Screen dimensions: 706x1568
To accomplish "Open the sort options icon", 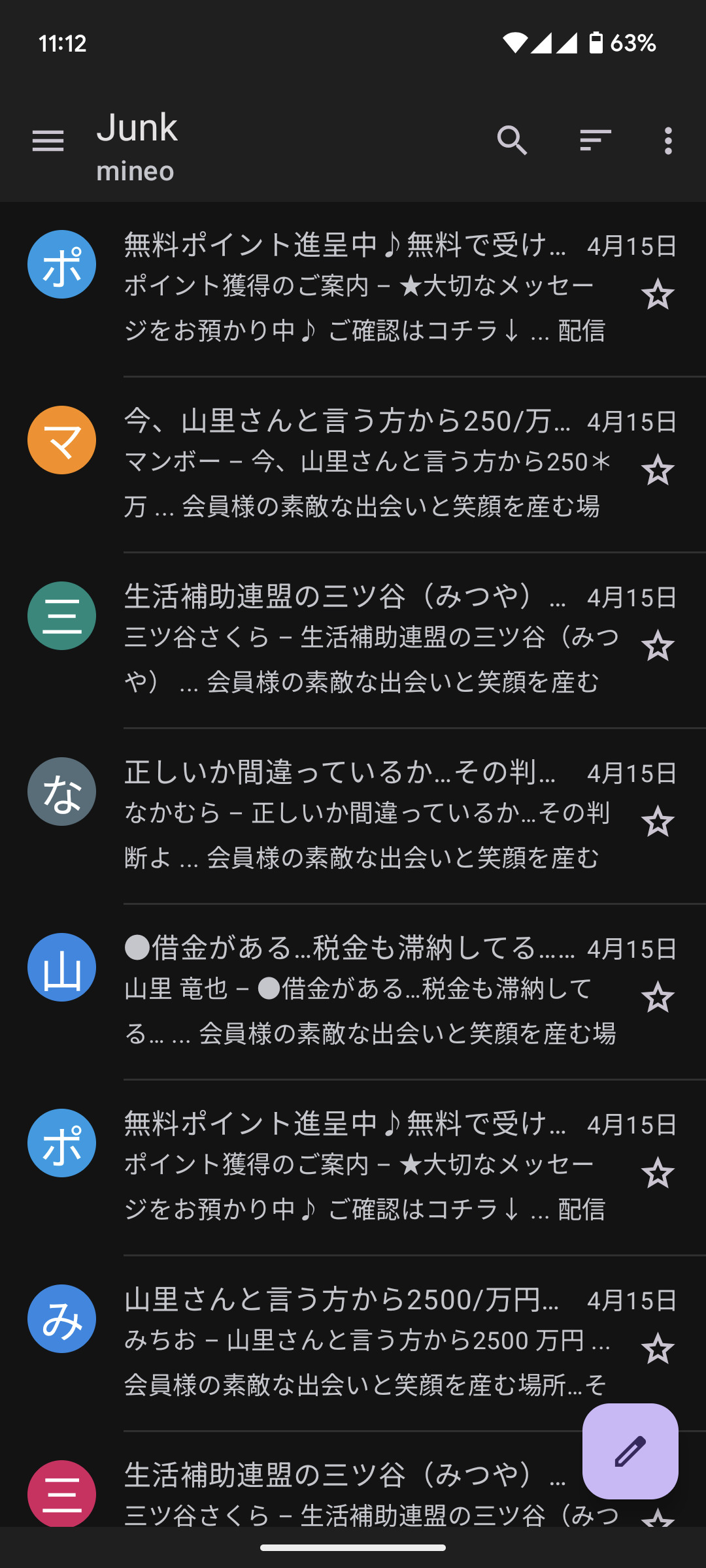I will 595,140.
